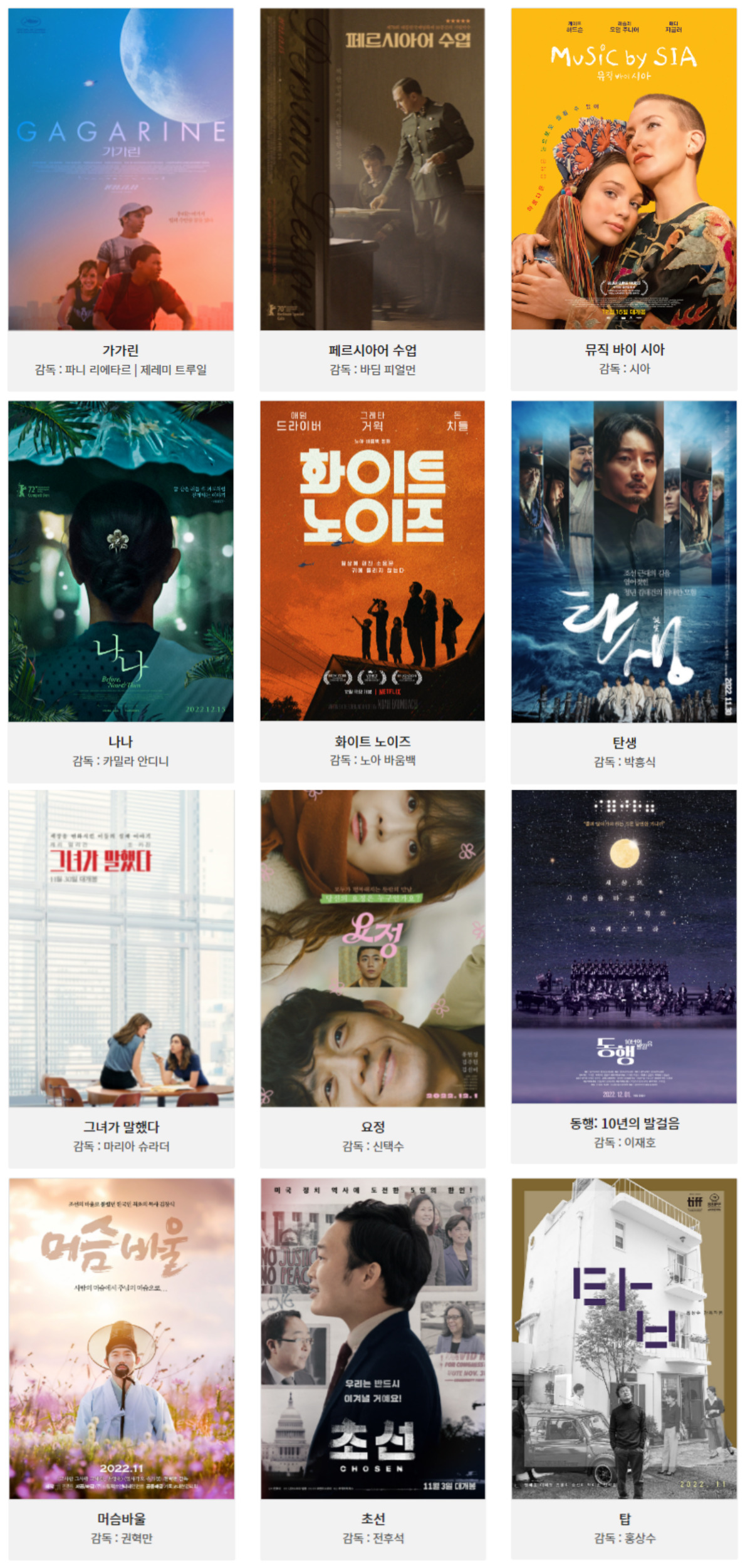View the 요정 movie details
The height and width of the screenshot is (1568, 745).
(x=372, y=948)
